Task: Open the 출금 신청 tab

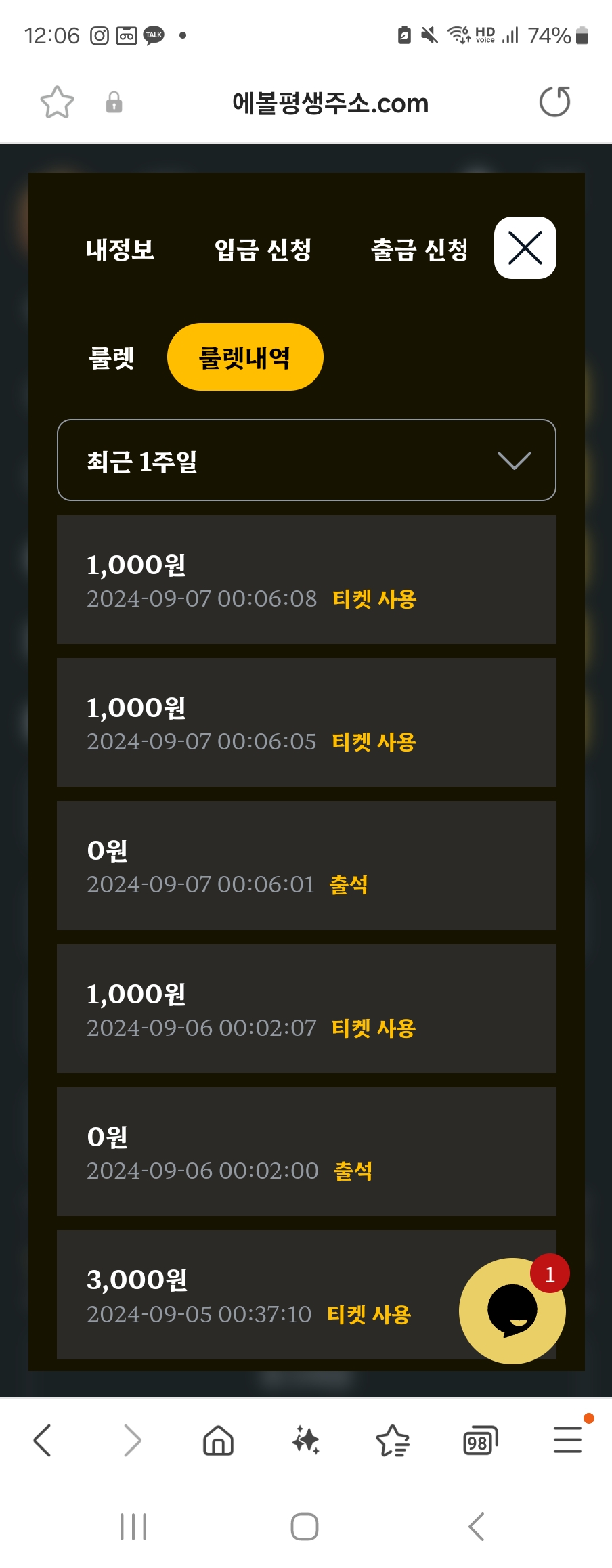Action: 419,250
